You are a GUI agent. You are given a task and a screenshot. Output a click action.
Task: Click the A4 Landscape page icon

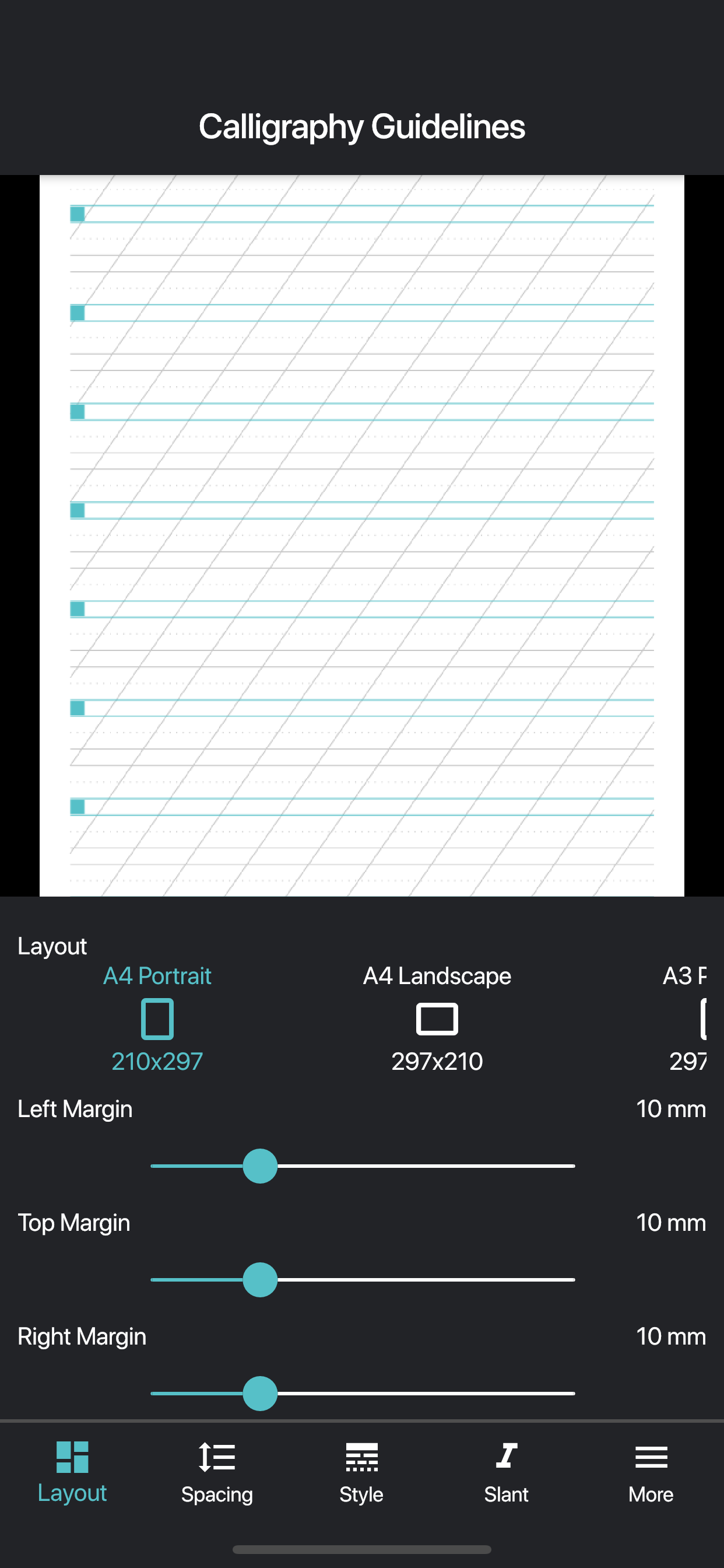(x=437, y=1018)
